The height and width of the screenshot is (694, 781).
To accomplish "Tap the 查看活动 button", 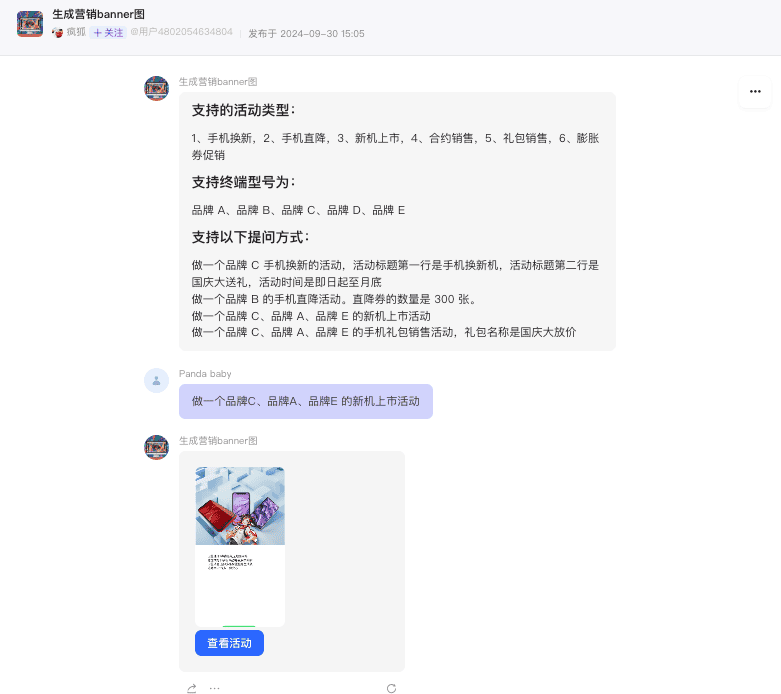I will pyautogui.click(x=229, y=643).
